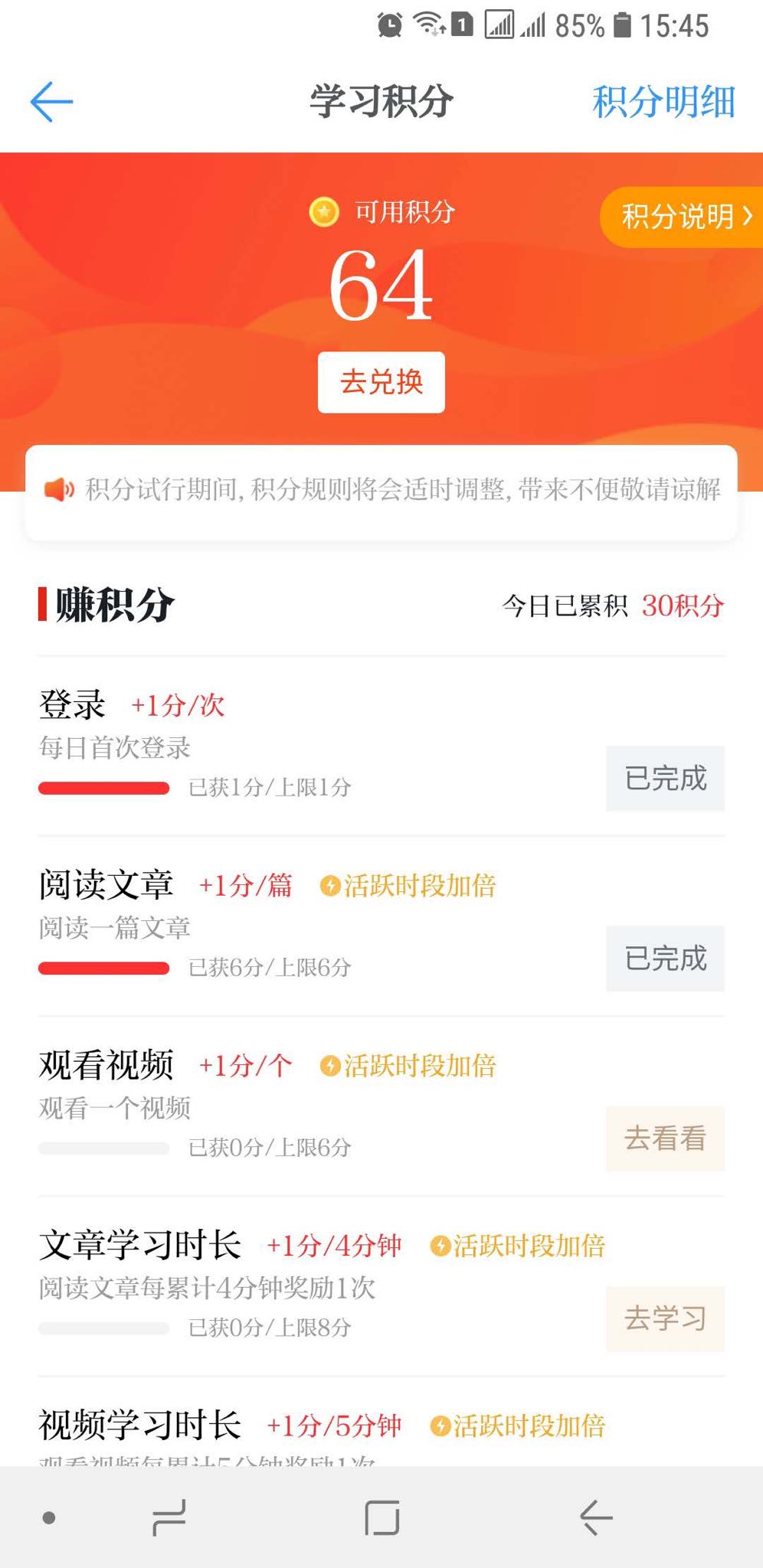
Task: Tap 去兑换 to redeem points
Action: click(x=381, y=382)
